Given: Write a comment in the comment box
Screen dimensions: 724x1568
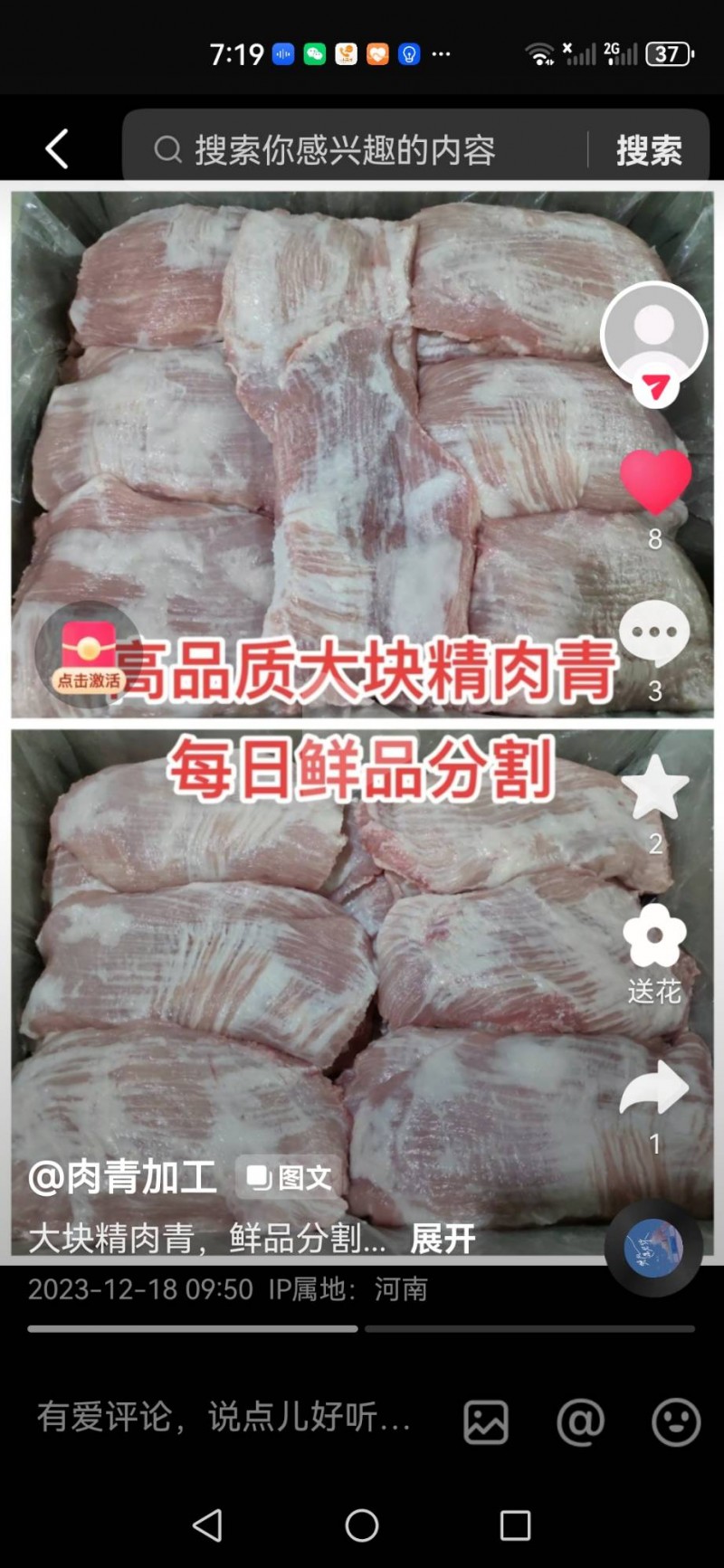Looking at the screenshot, I should (224, 1418).
